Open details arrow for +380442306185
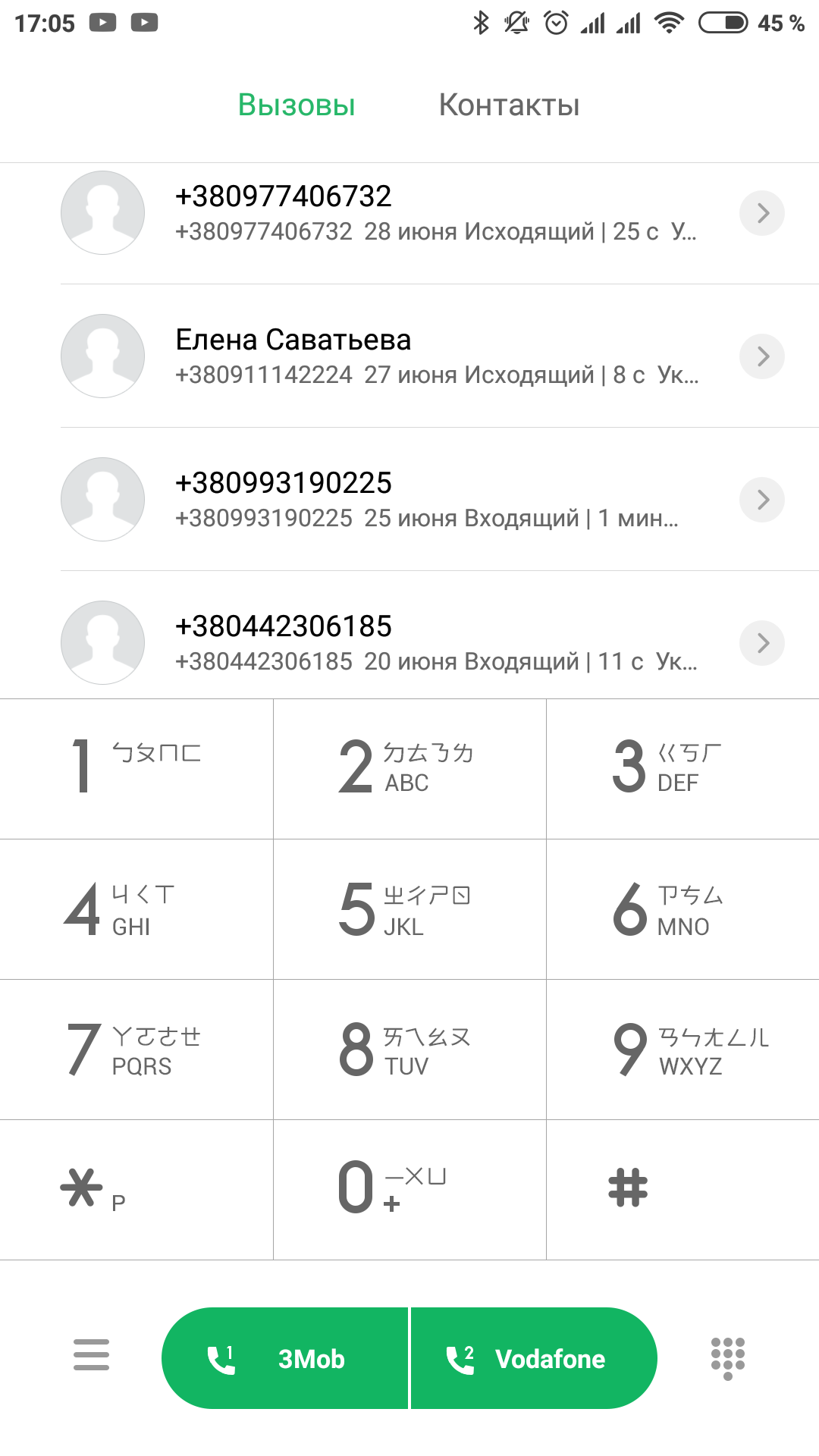Image resolution: width=819 pixels, height=1456 pixels. pos(762,643)
